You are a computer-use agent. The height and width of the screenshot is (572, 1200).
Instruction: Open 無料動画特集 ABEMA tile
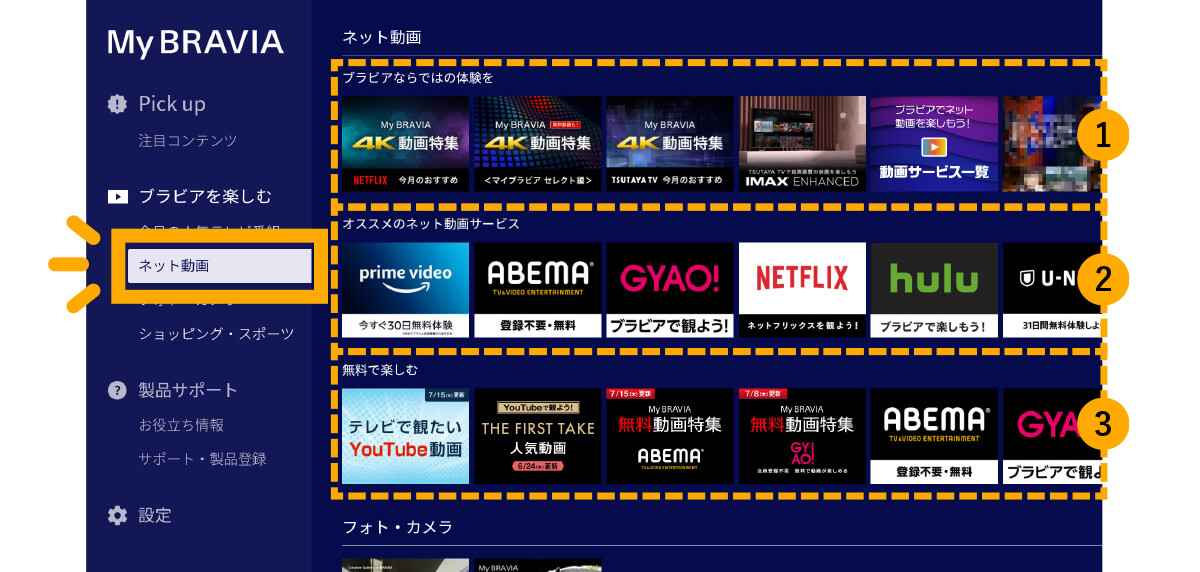pos(669,436)
